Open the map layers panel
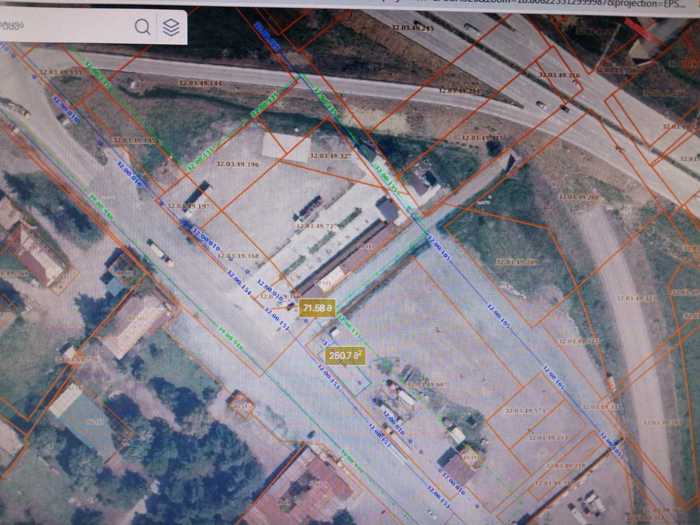This screenshot has height=525, width=700. [172, 27]
